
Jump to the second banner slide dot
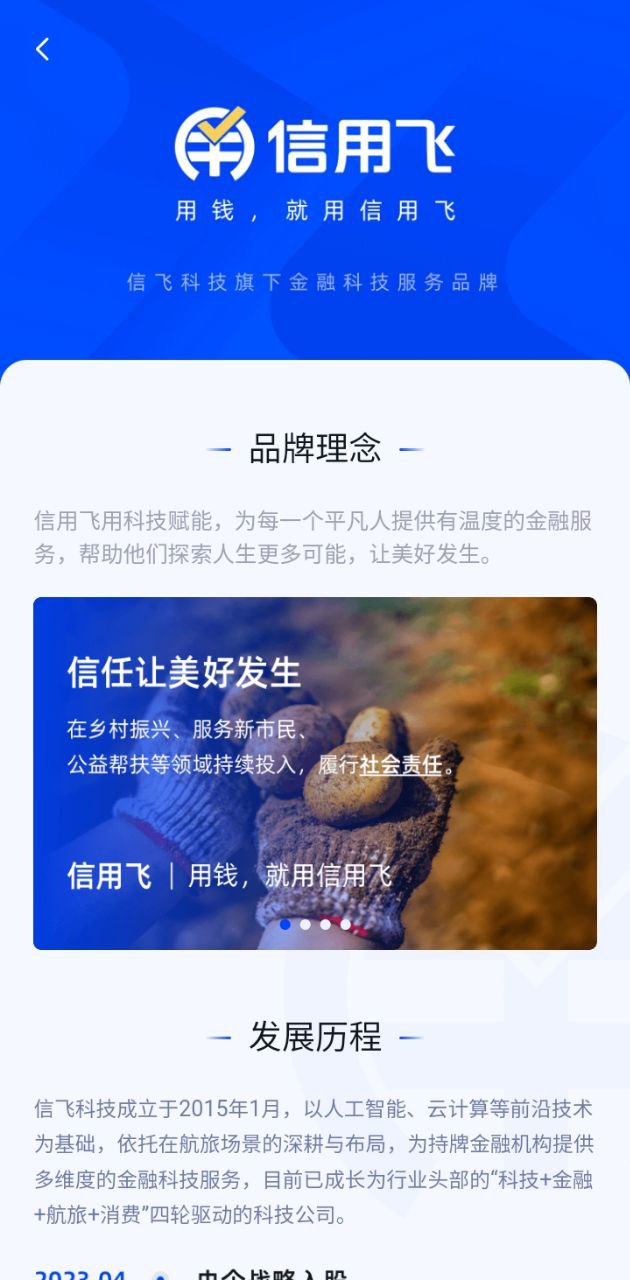pos(305,925)
